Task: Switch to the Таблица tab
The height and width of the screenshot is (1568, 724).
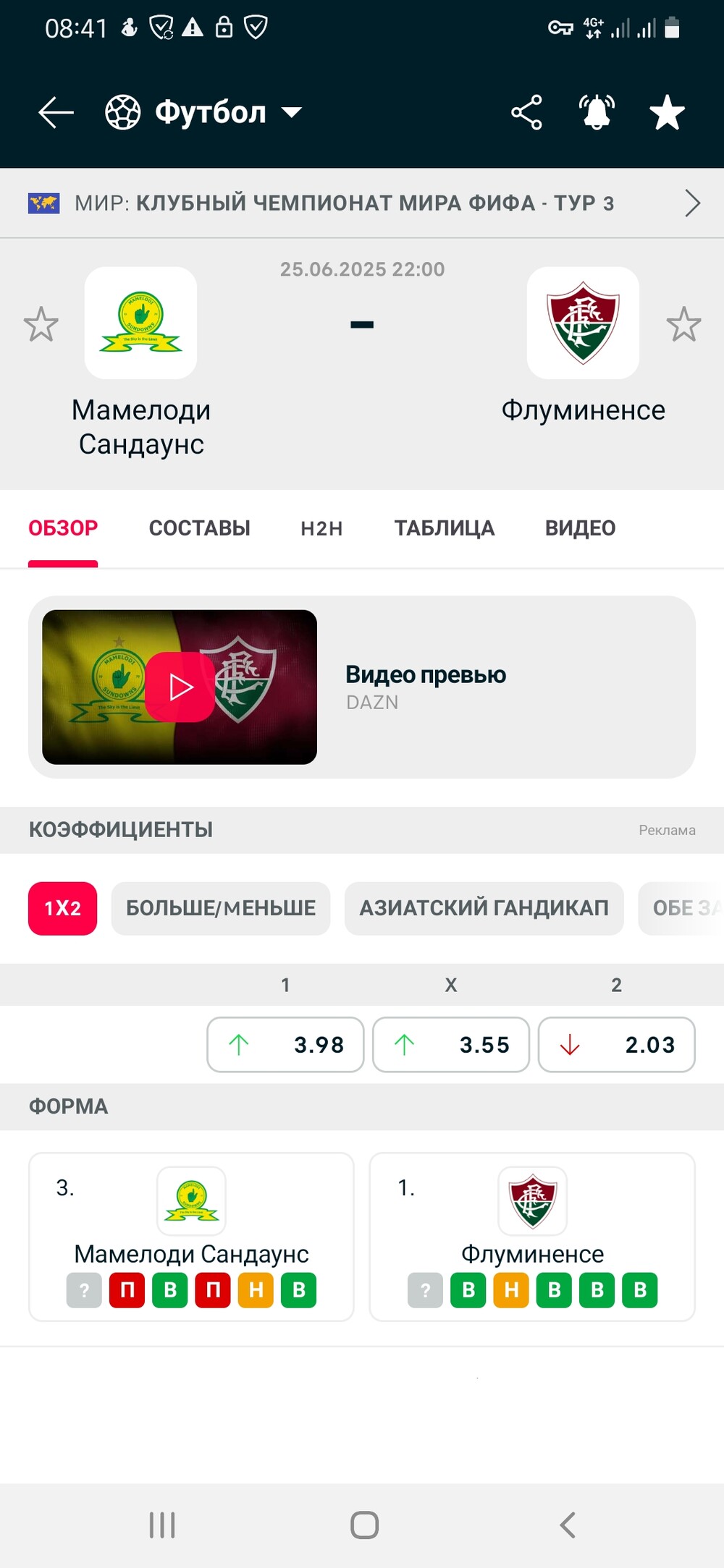Action: (444, 528)
